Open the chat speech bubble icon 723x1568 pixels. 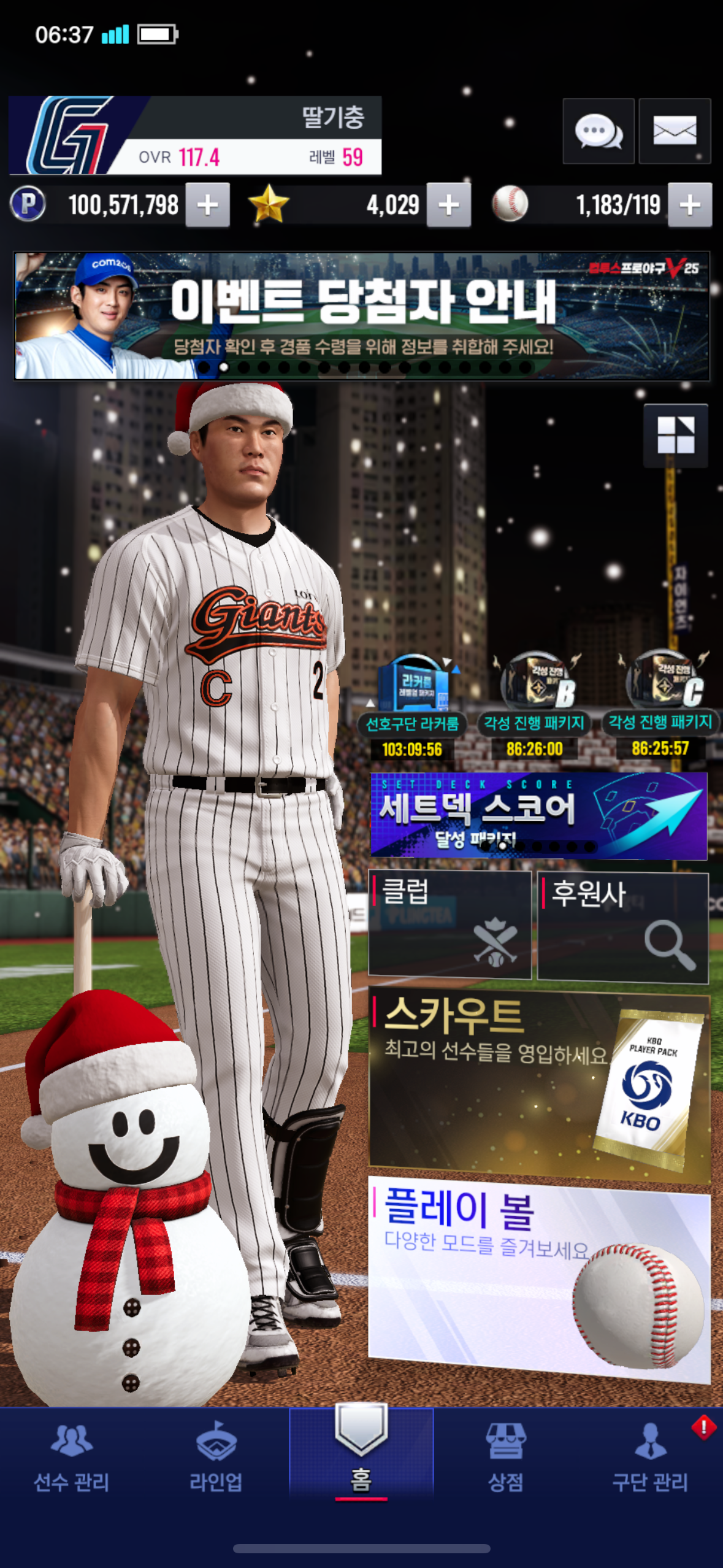tap(598, 131)
